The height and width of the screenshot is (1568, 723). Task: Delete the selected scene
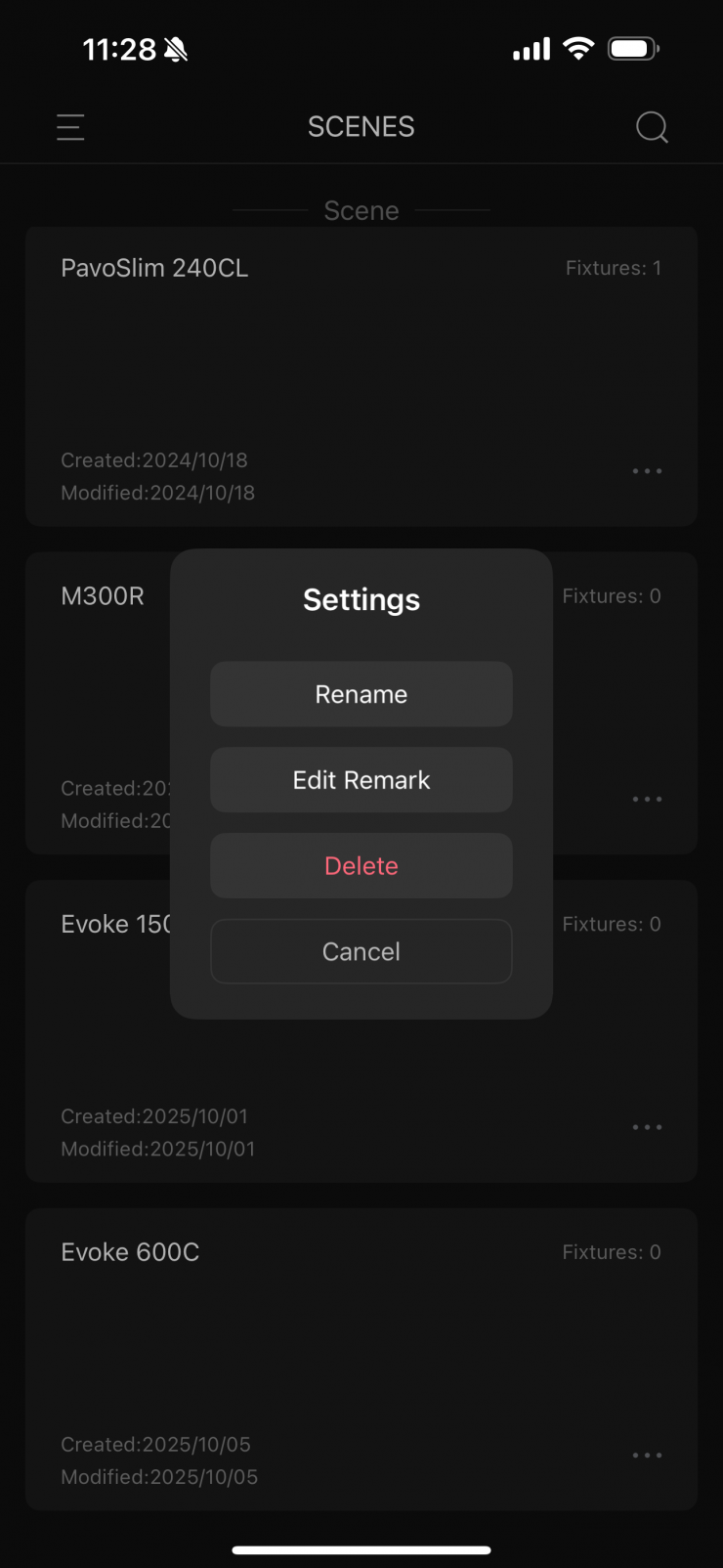[361, 866]
